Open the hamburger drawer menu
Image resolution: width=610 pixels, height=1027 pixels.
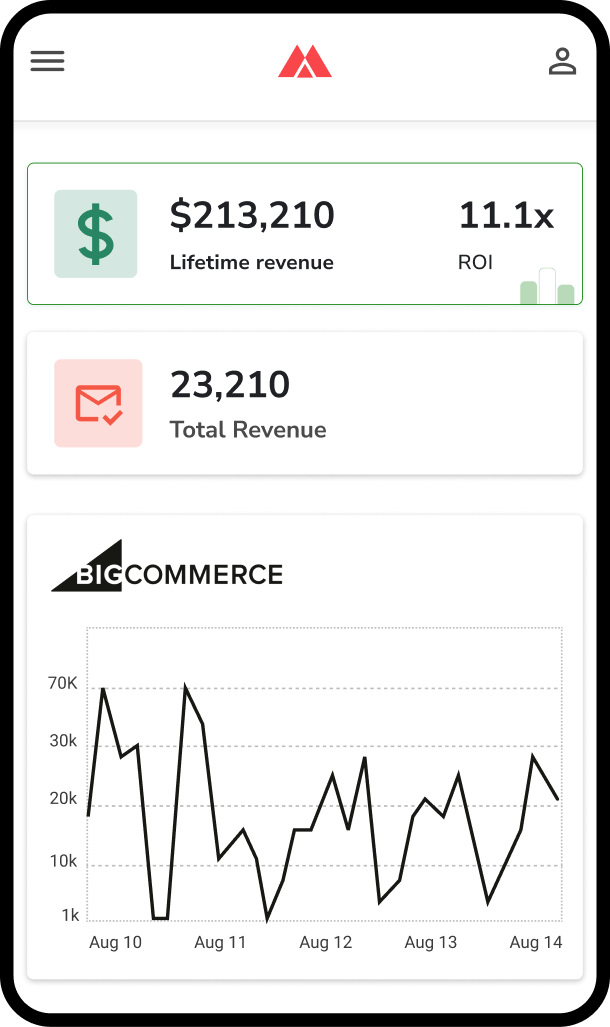coord(47,61)
